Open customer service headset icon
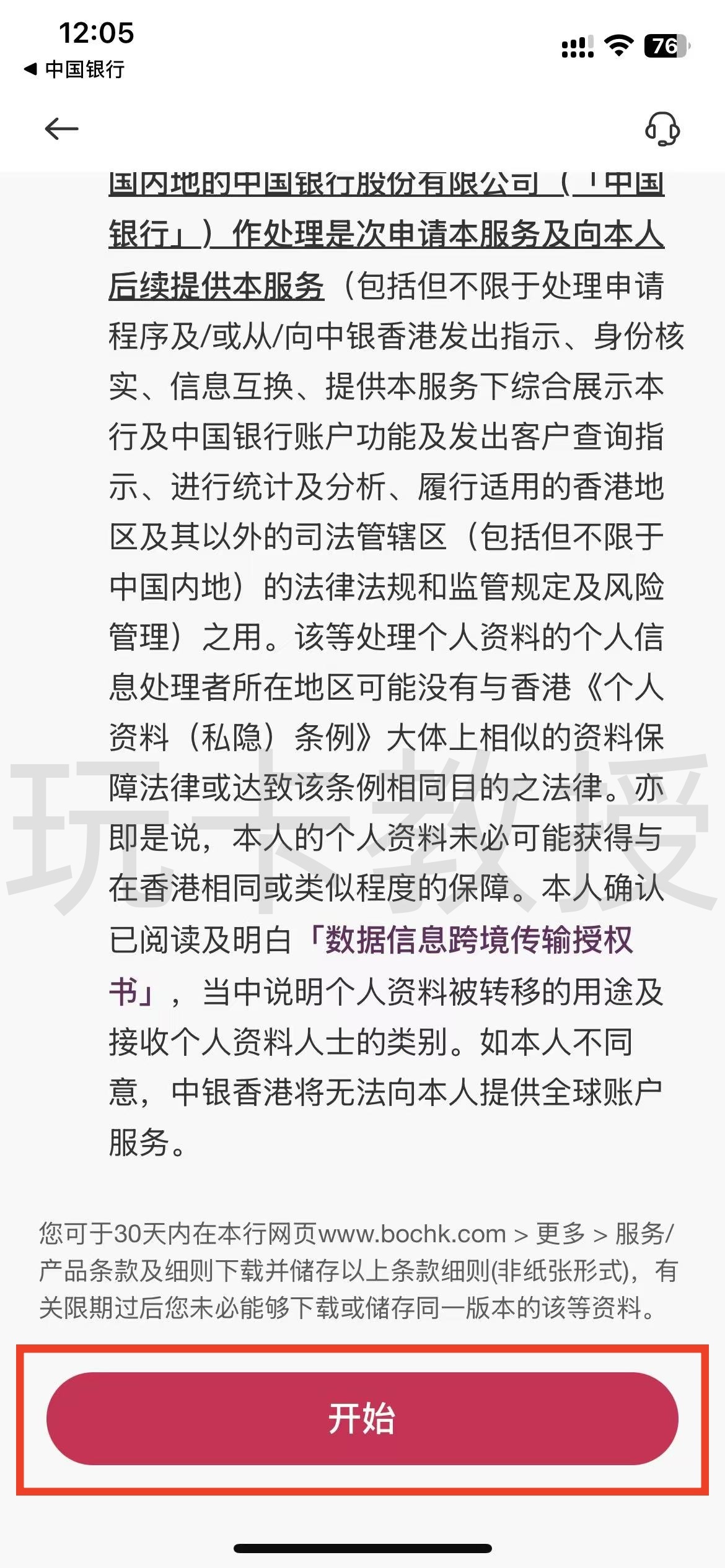 pyautogui.click(x=662, y=129)
